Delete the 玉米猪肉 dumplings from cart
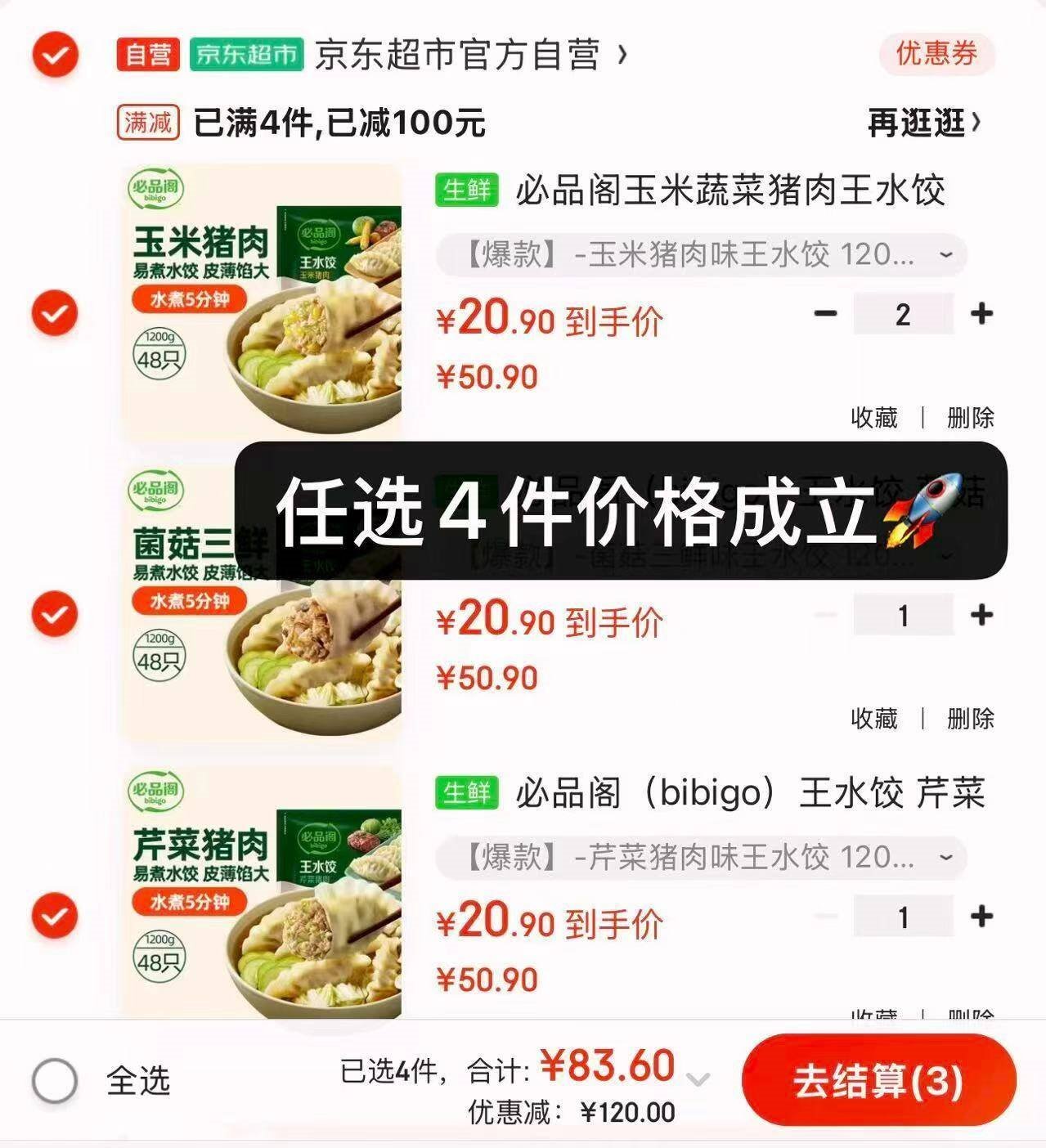 [970, 418]
